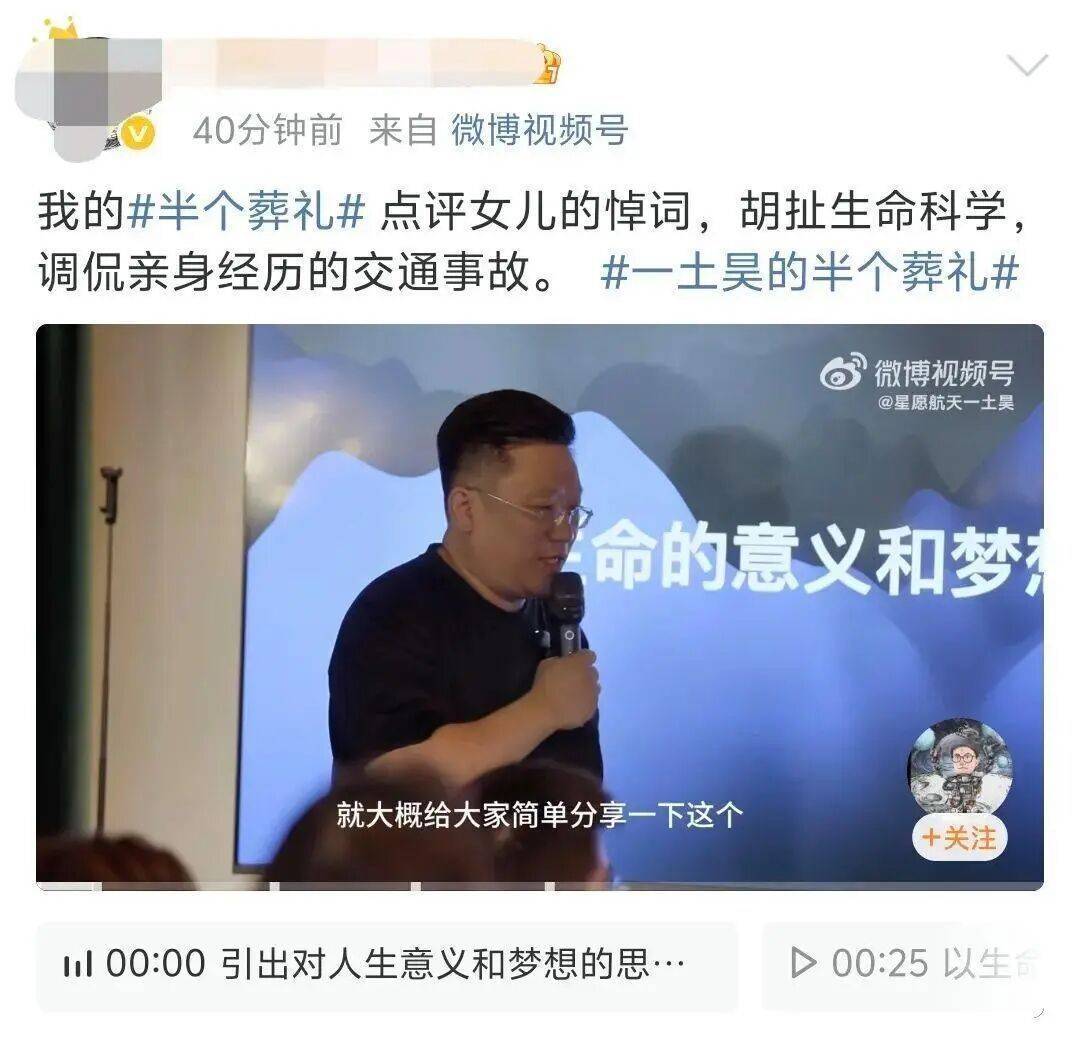Open the #半个葬礼# hashtag
The width and height of the screenshot is (1080, 1042).
(x=248, y=212)
